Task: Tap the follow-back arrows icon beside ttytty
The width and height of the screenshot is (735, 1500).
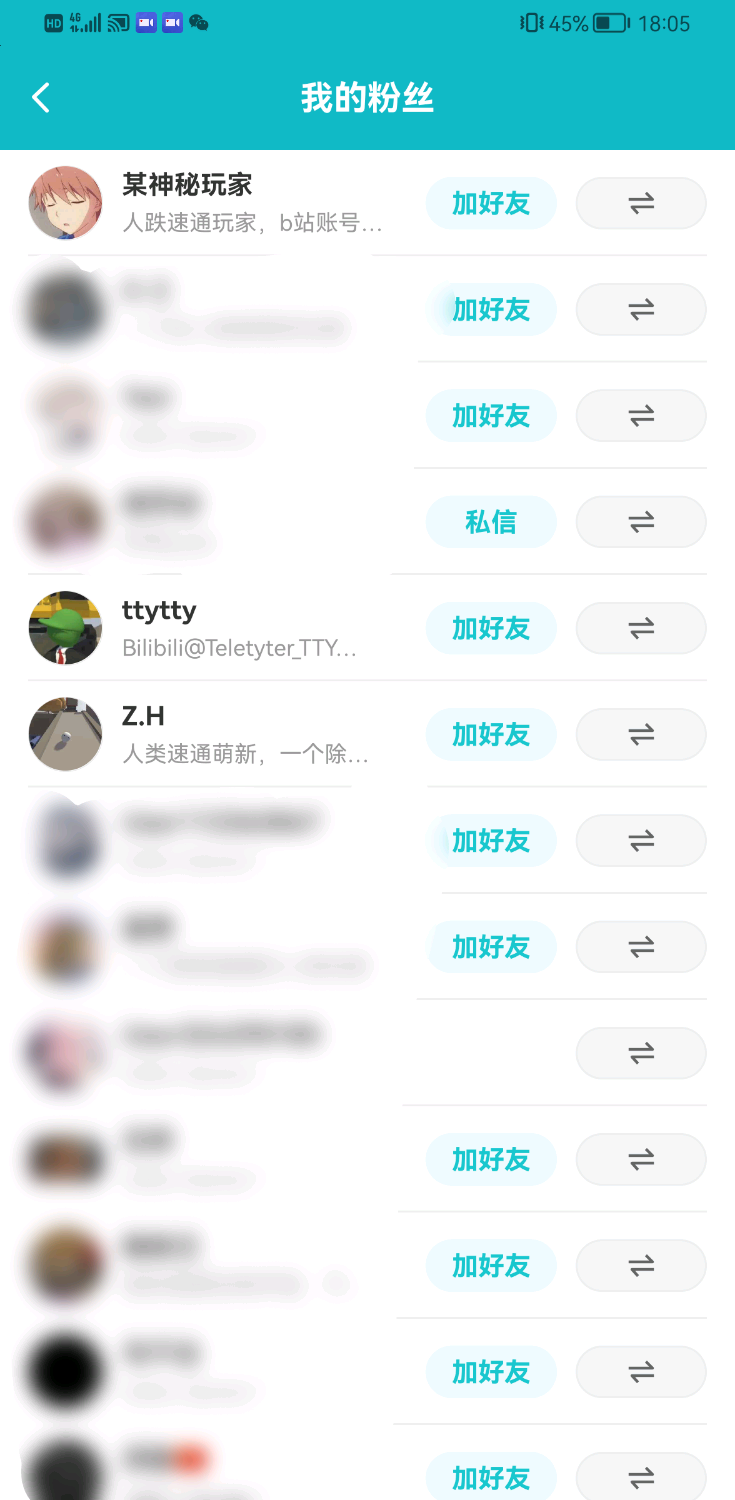Action: click(x=640, y=628)
